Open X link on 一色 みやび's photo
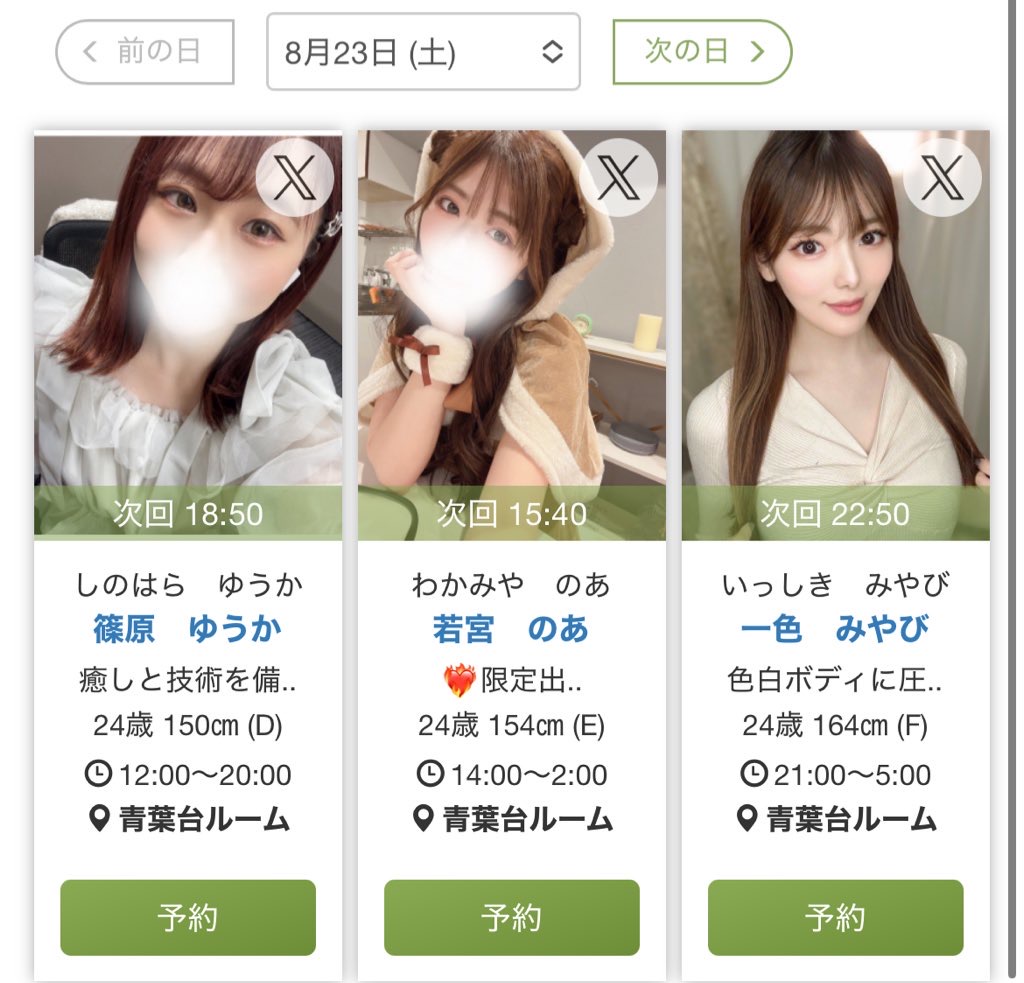 (x=942, y=178)
